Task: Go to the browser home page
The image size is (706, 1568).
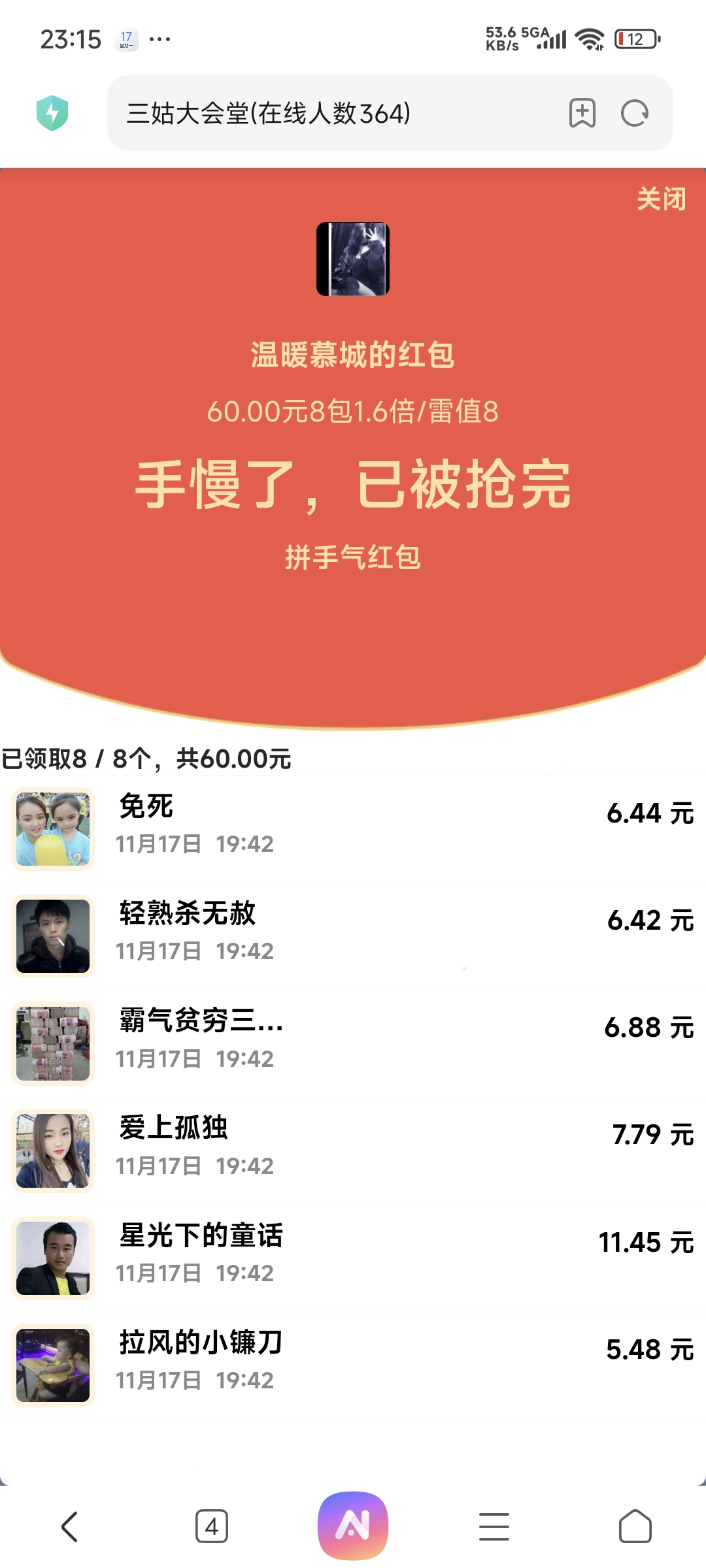Action: point(635,1527)
